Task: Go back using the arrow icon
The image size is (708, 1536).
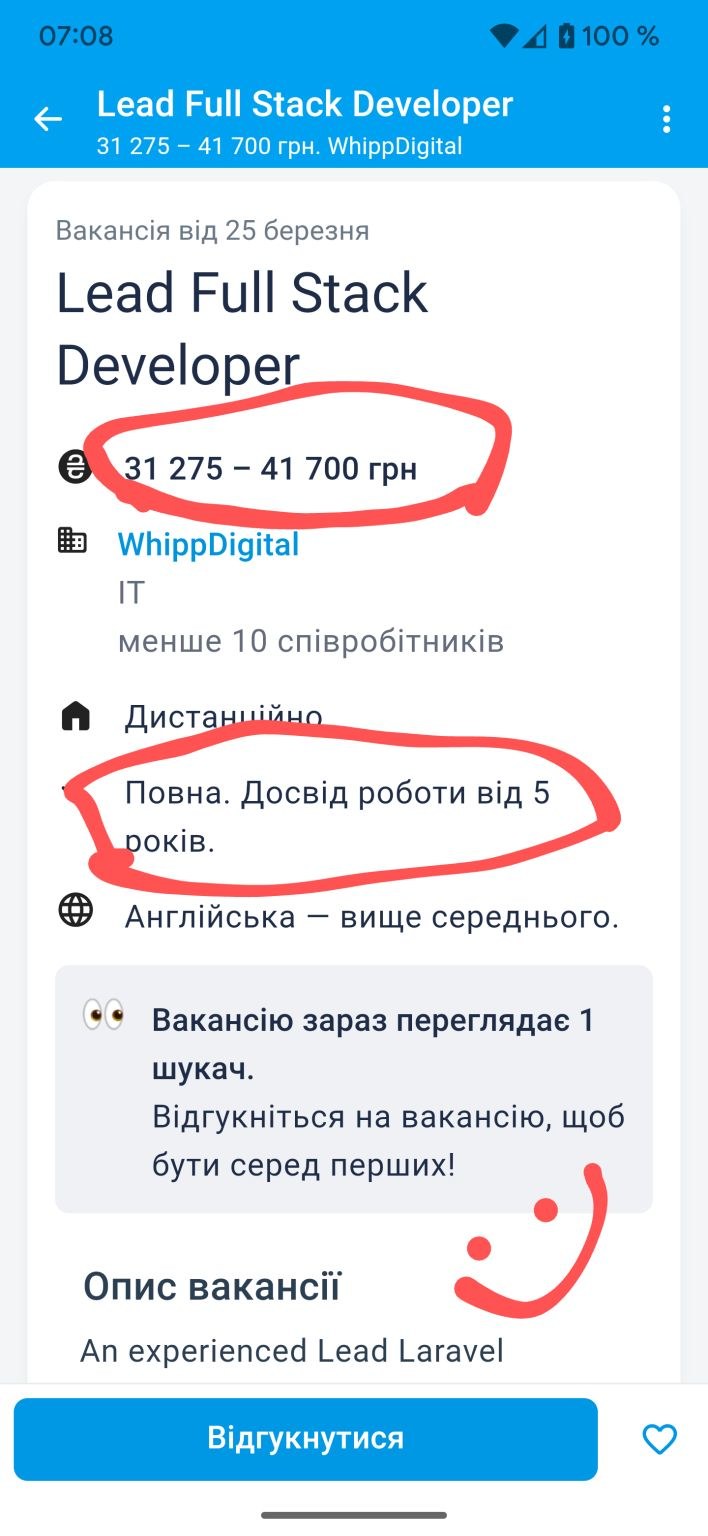Action: coord(47,120)
